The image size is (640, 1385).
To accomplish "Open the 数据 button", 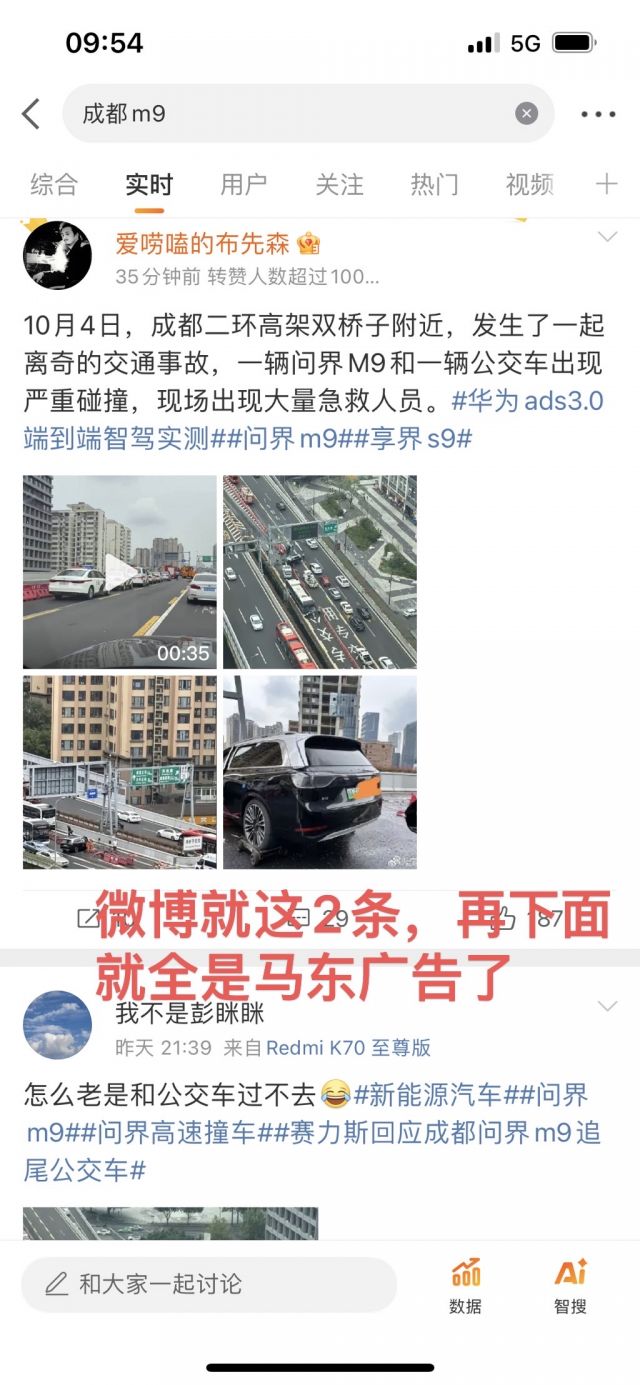I will (x=466, y=1286).
